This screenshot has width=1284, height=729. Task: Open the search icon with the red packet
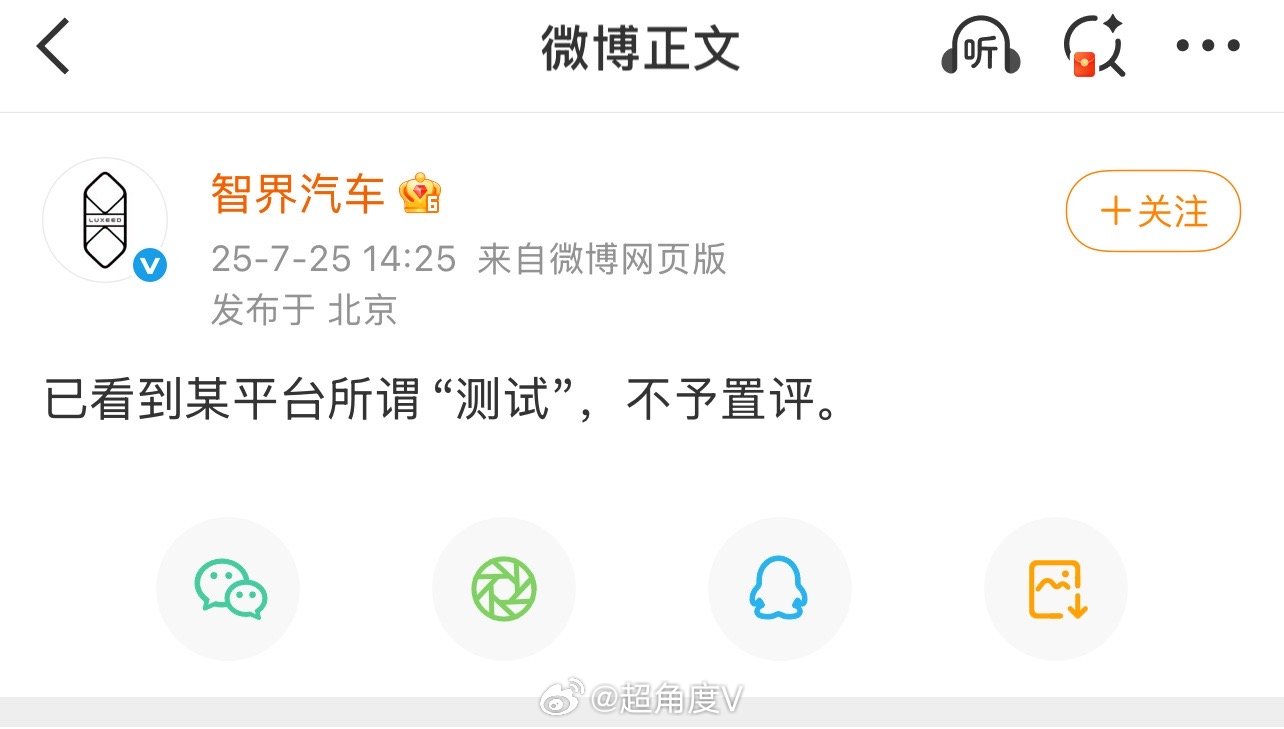click(x=1095, y=48)
